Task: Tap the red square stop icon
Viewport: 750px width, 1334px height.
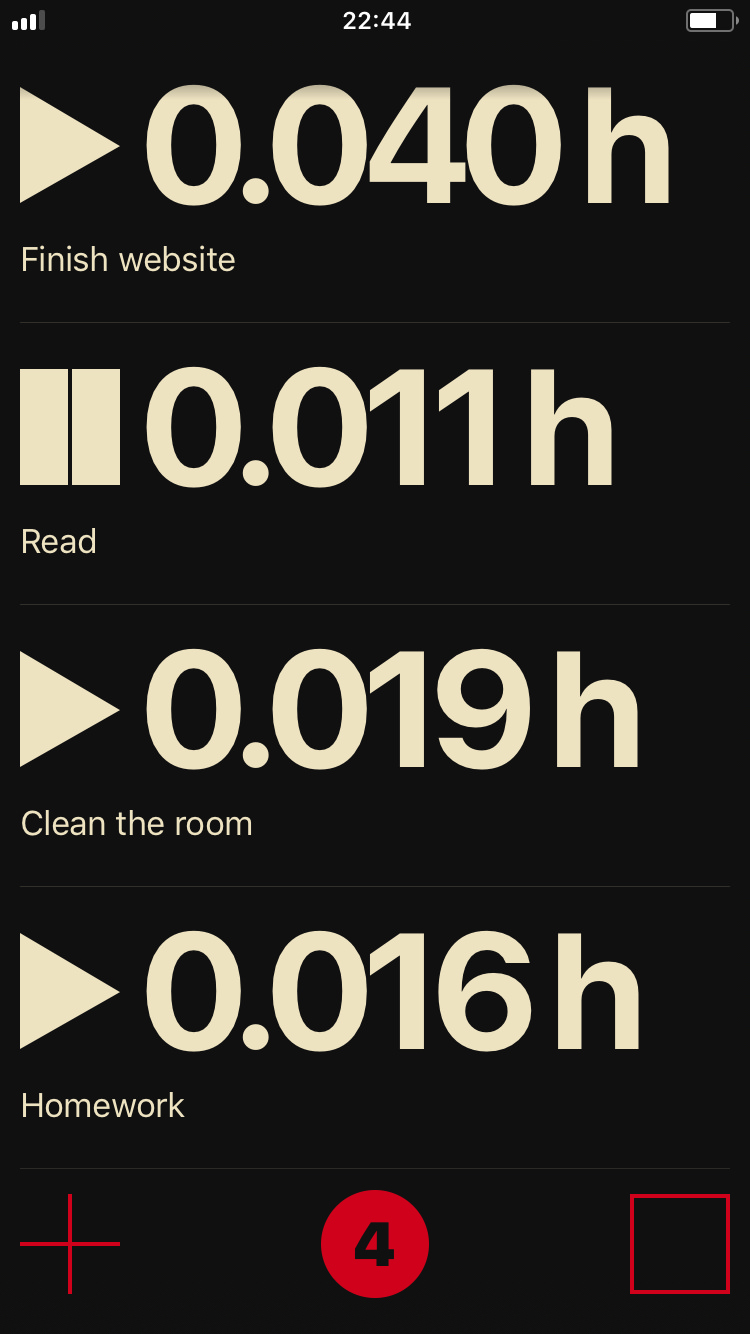Action: (x=679, y=1243)
